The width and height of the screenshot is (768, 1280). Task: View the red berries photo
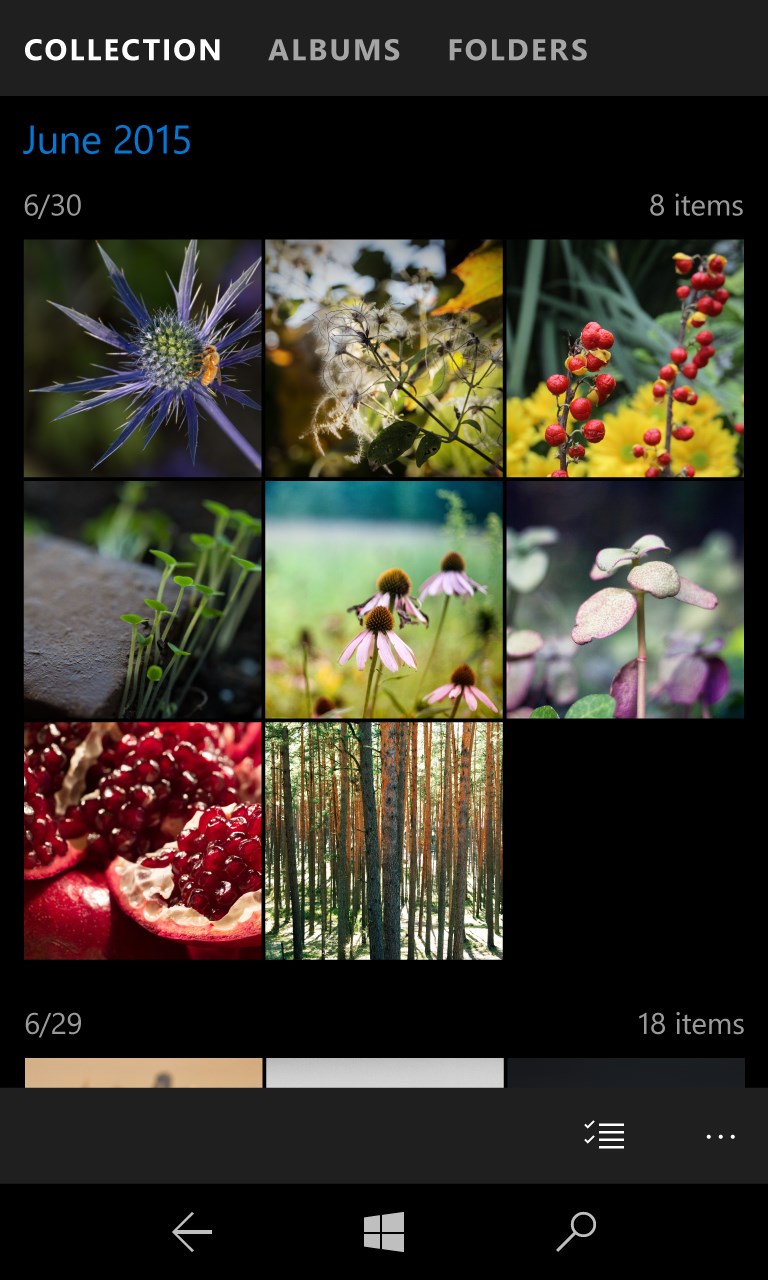(x=625, y=358)
